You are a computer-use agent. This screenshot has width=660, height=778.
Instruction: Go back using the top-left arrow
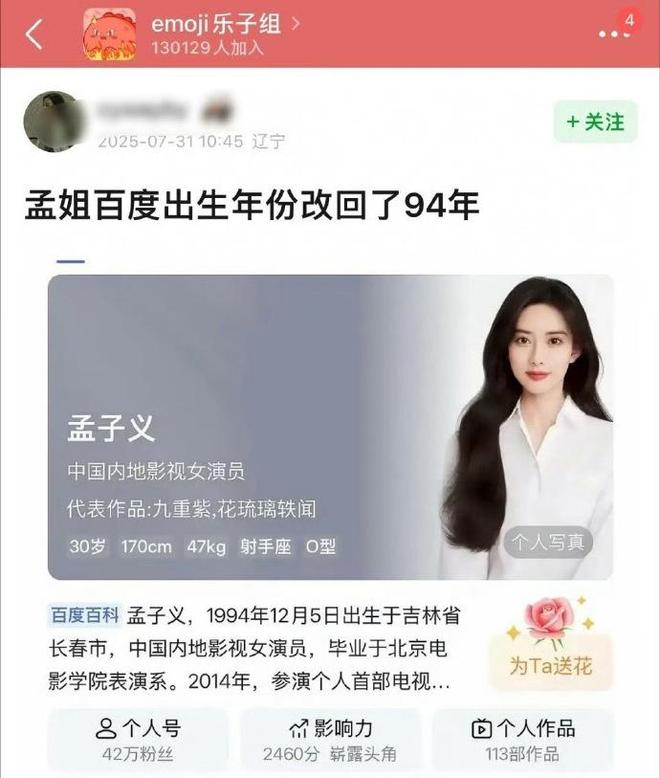click(x=35, y=34)
